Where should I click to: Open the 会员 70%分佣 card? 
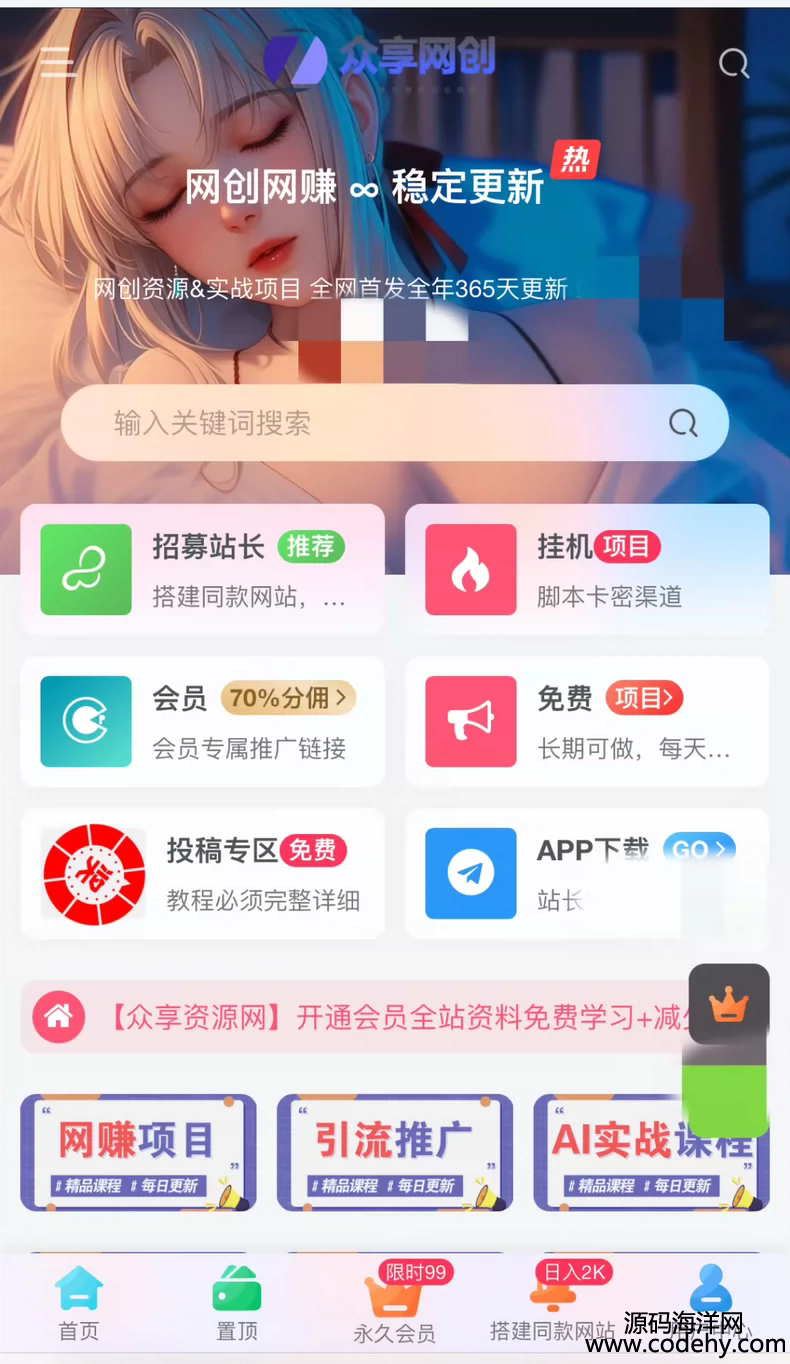coord(202,721)
